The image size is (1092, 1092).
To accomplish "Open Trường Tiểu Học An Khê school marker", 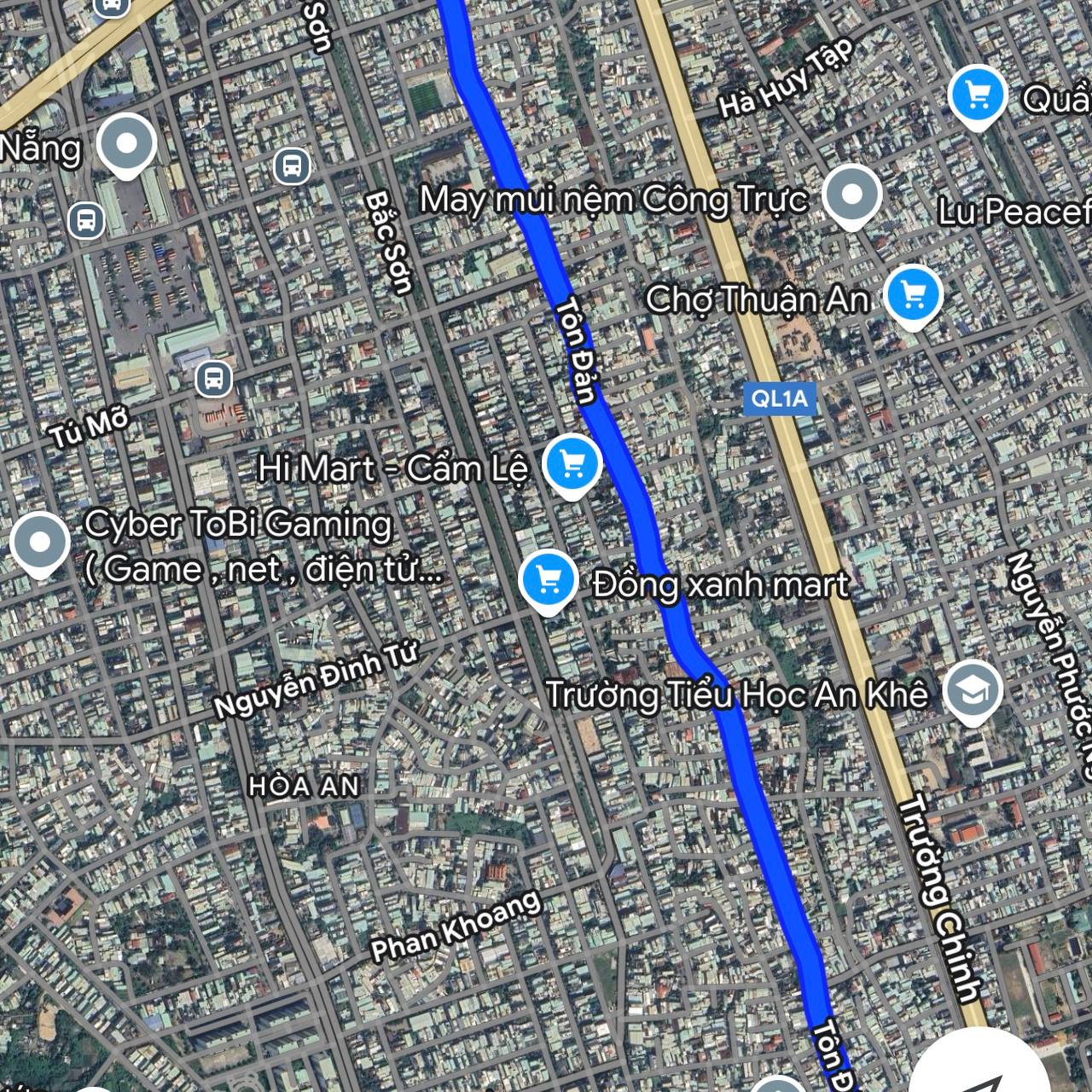I will pos(973,691).
